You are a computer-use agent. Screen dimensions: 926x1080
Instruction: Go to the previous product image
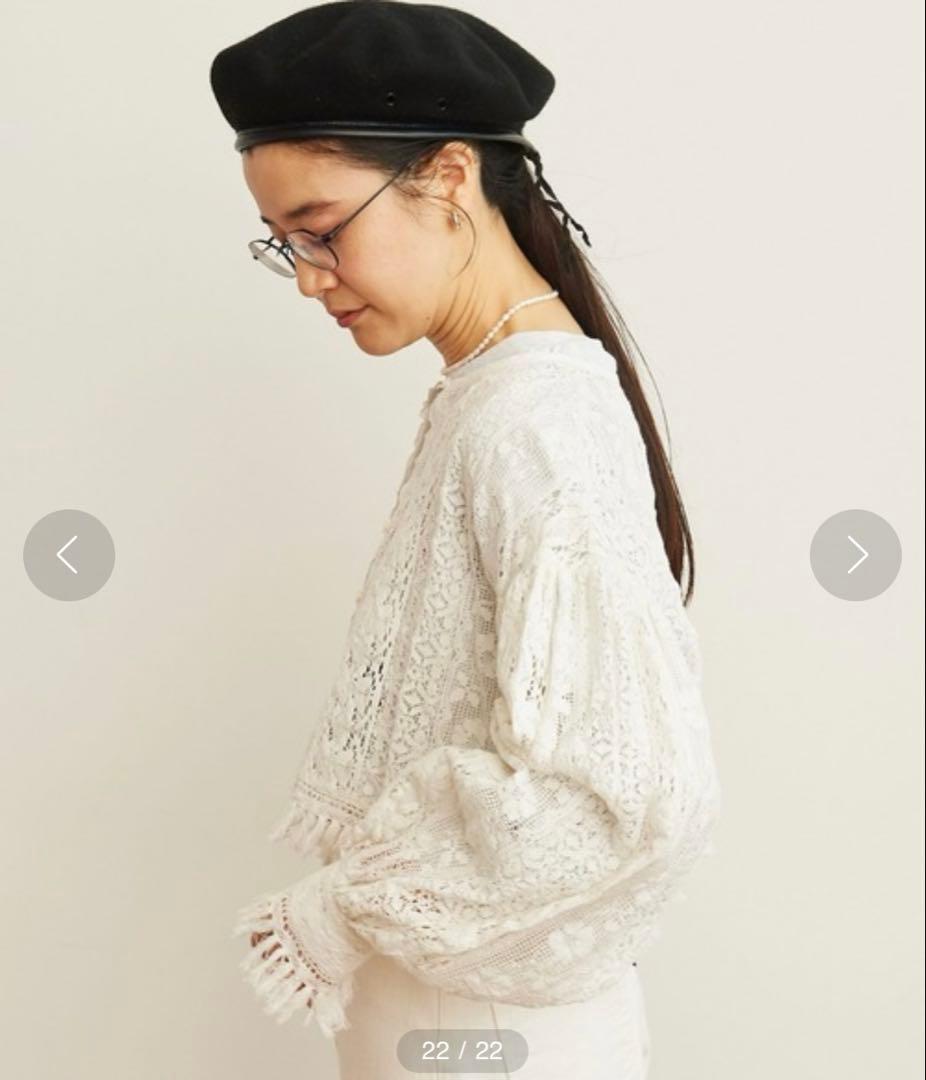click(x=69, y=555)
